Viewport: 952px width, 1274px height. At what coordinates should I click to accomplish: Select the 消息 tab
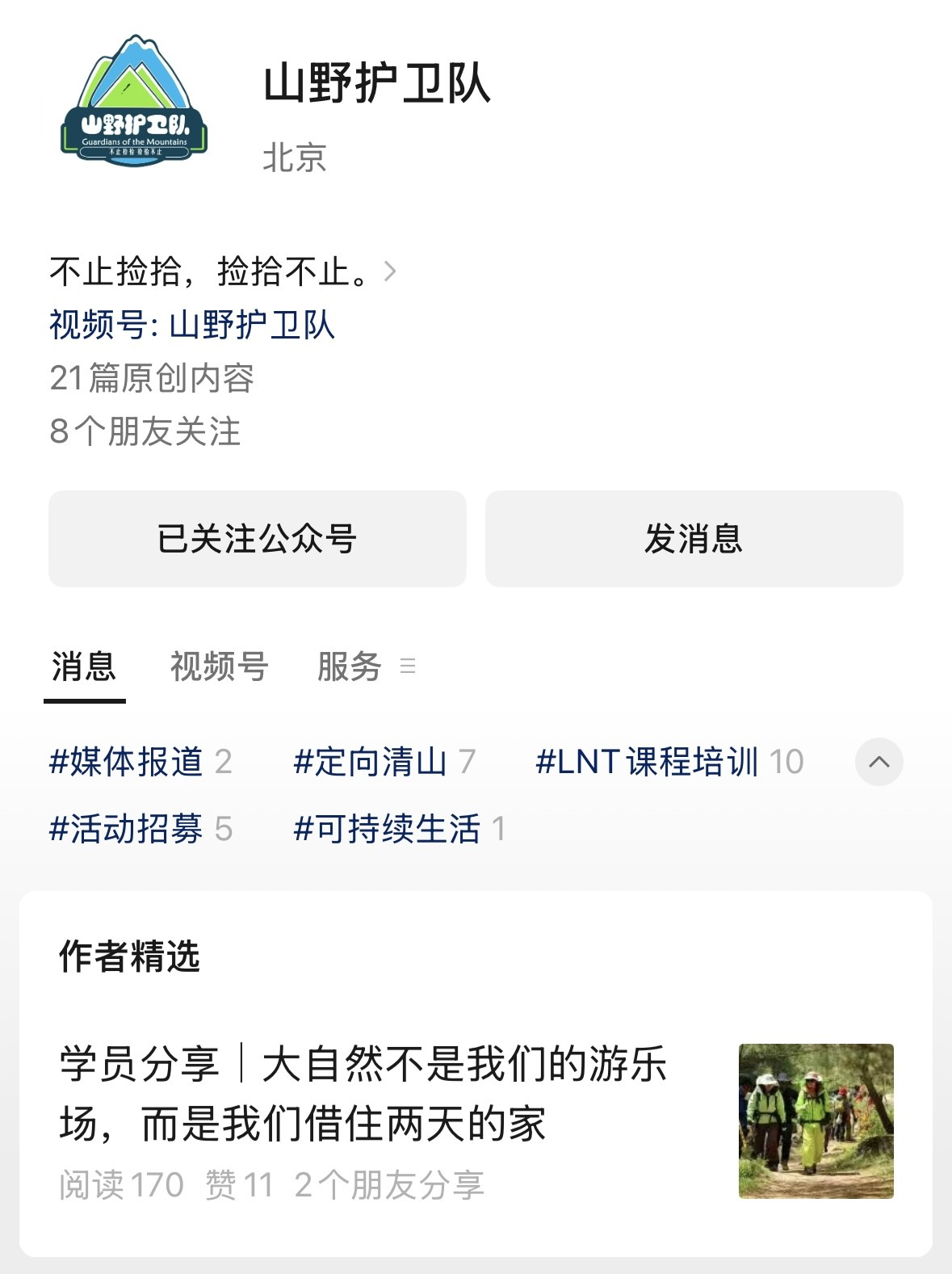click(84, 667)
